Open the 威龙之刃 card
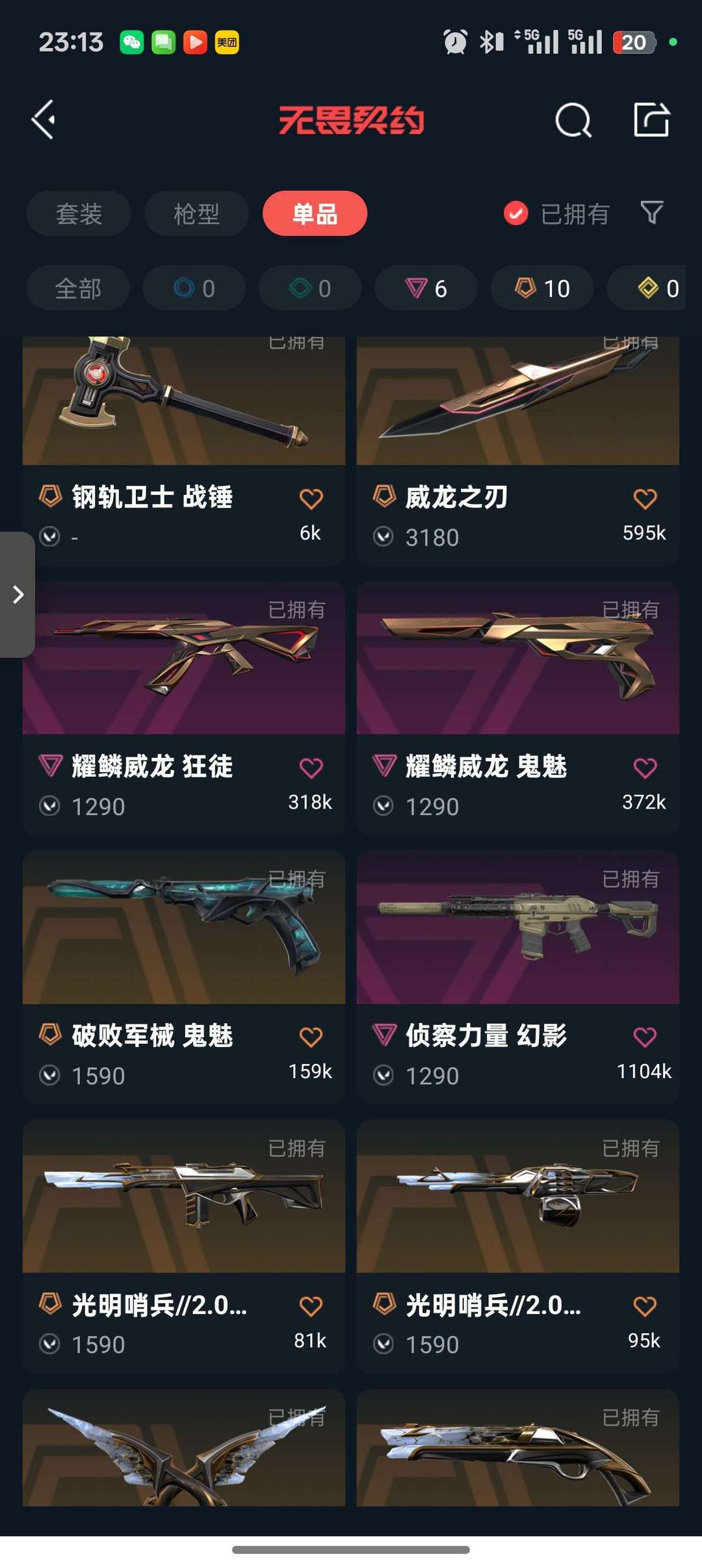 517,450
